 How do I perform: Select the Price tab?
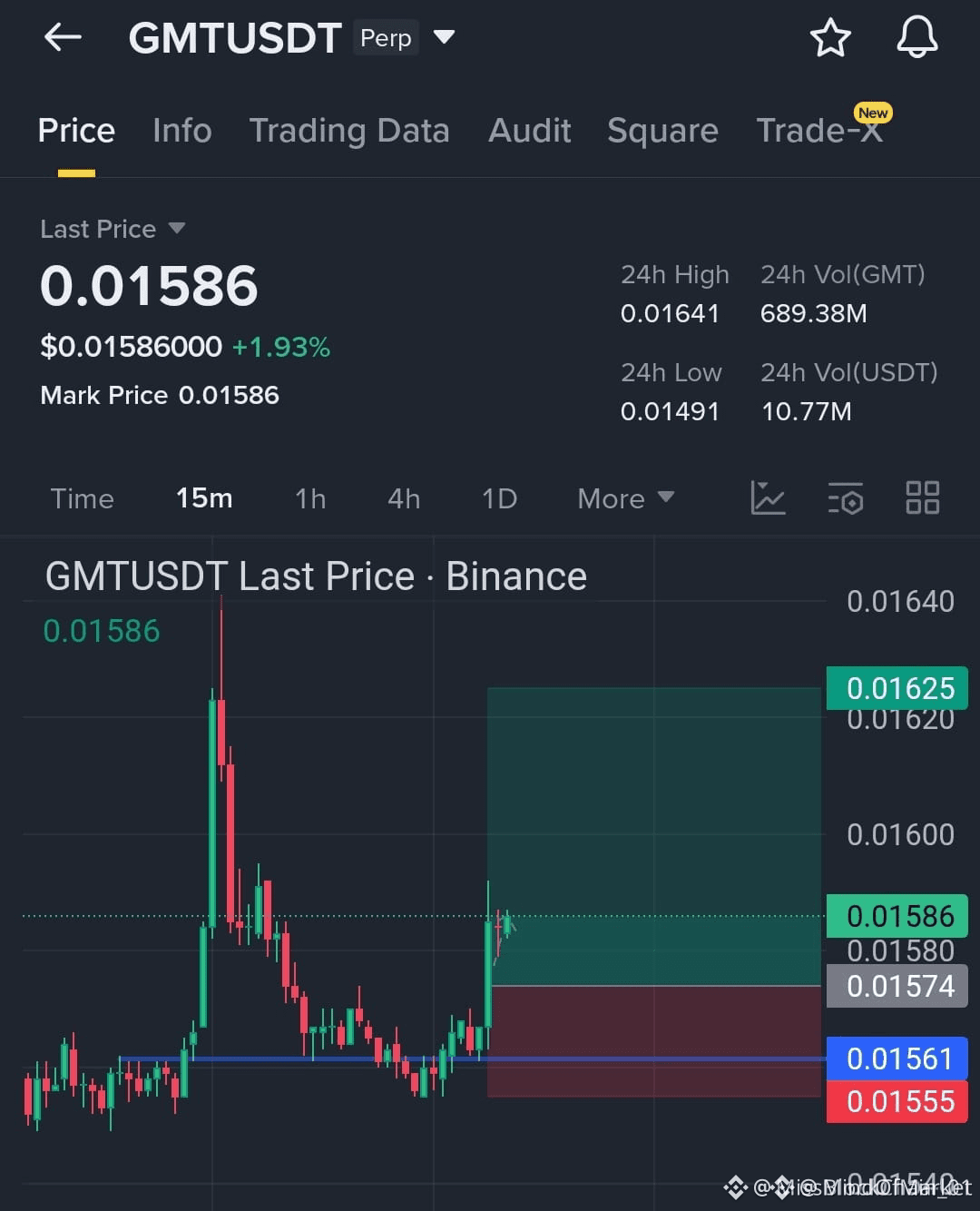(x=76, y=131)
